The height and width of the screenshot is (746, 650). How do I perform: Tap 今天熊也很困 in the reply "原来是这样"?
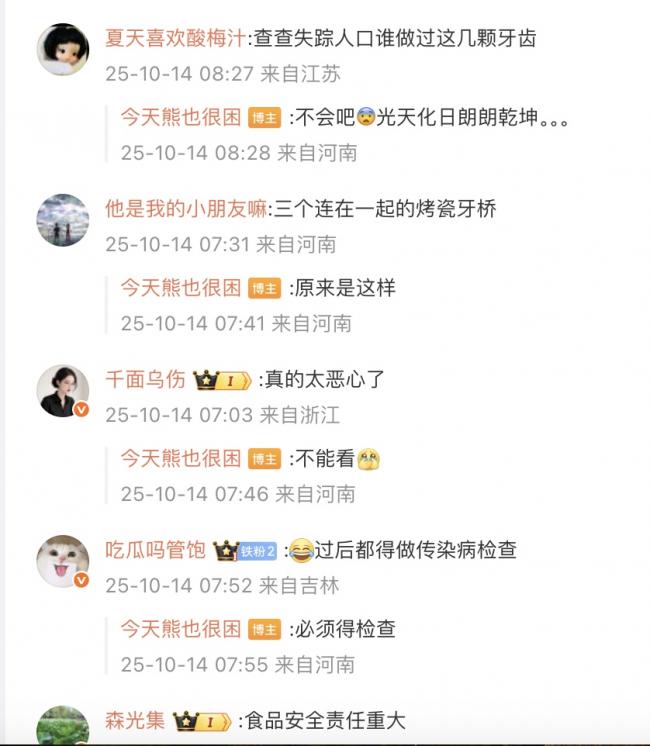(181, 288)
